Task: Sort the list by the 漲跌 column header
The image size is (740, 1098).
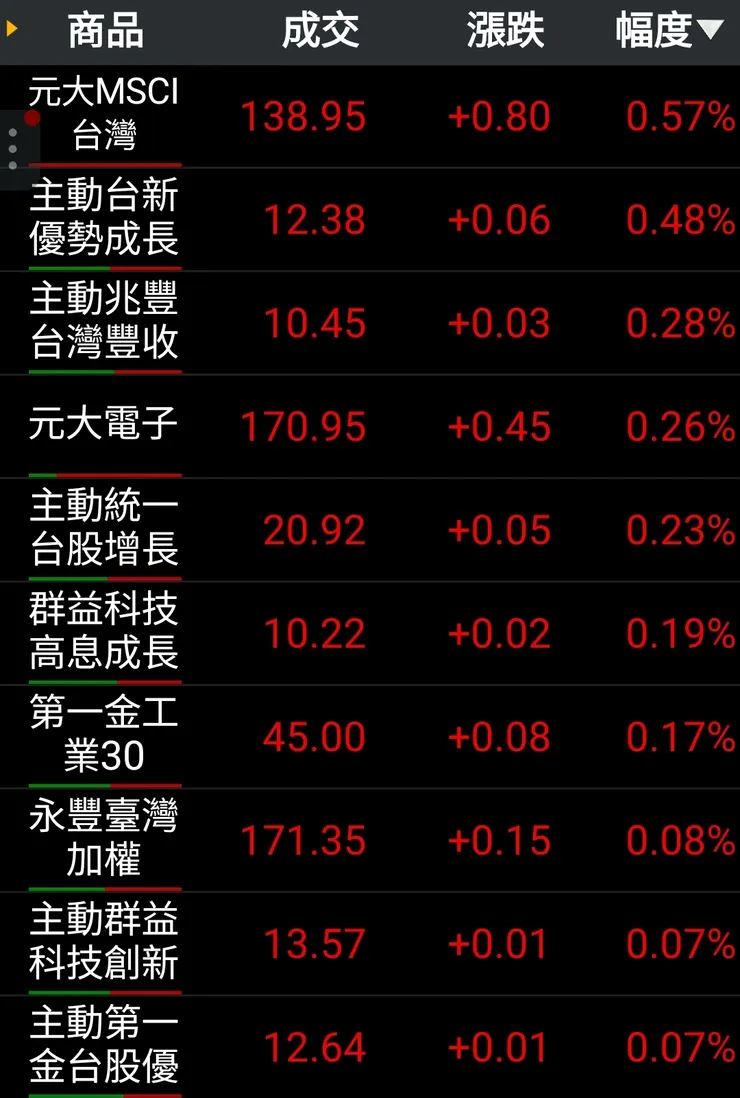Action: (x=504, y=29)
